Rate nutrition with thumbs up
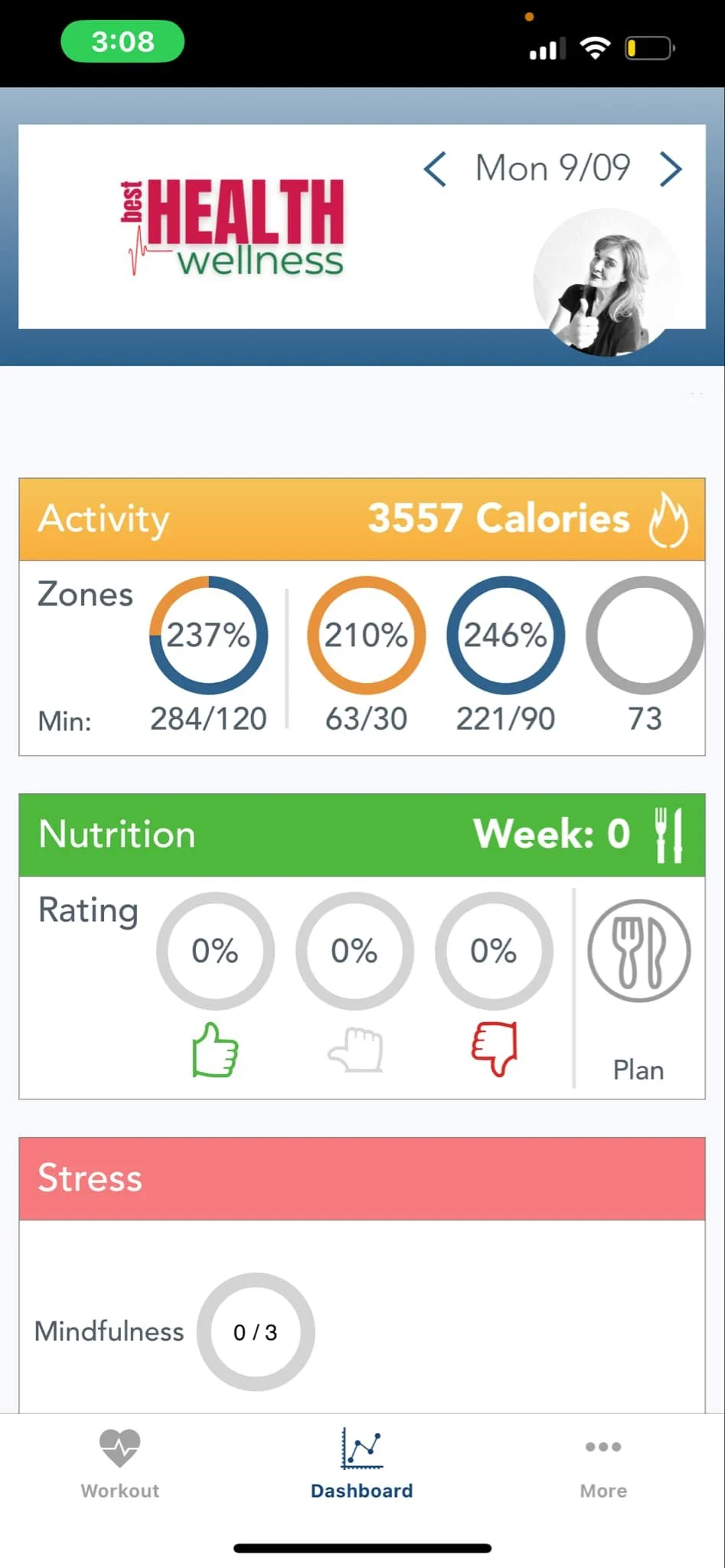This screenshot has height=1568, width=725. pyautogui.click(x=215, y=1050)
